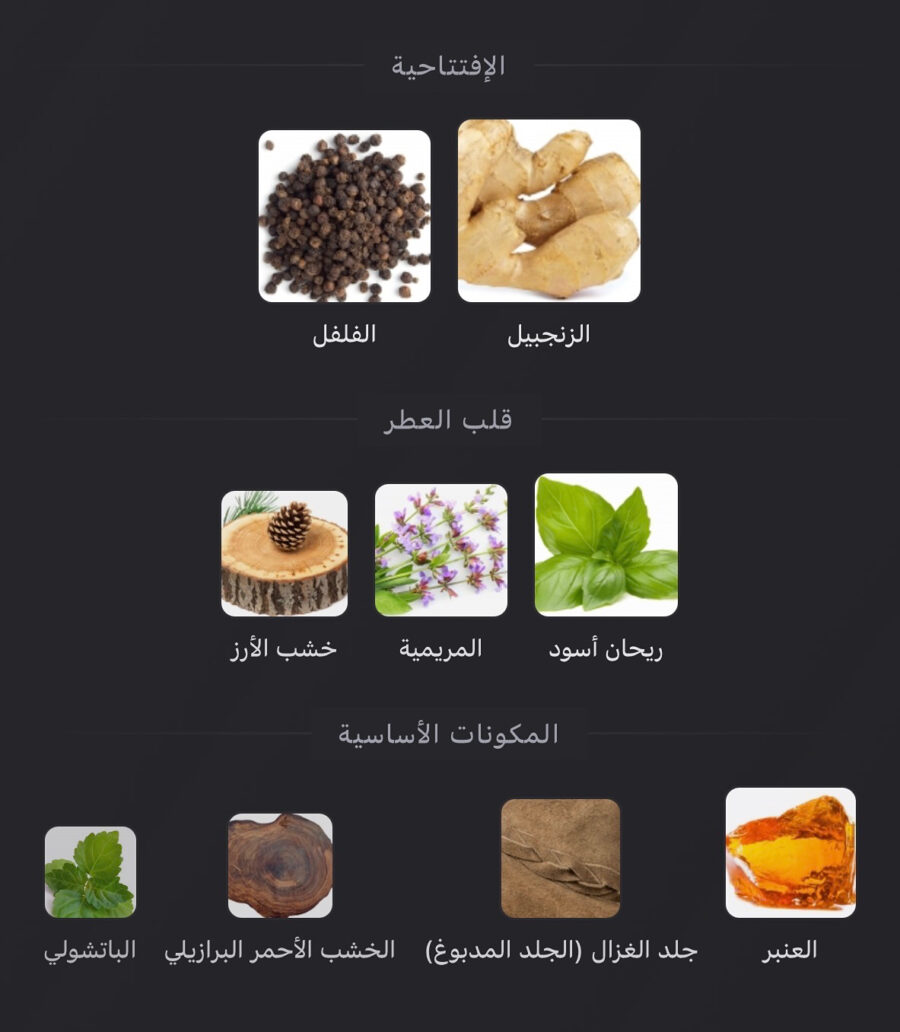The width and height of the screenshot is (900, 1032).
Task: Tap the خشب الأرز (cedarwood) note tile
Action: pos(285,553)
